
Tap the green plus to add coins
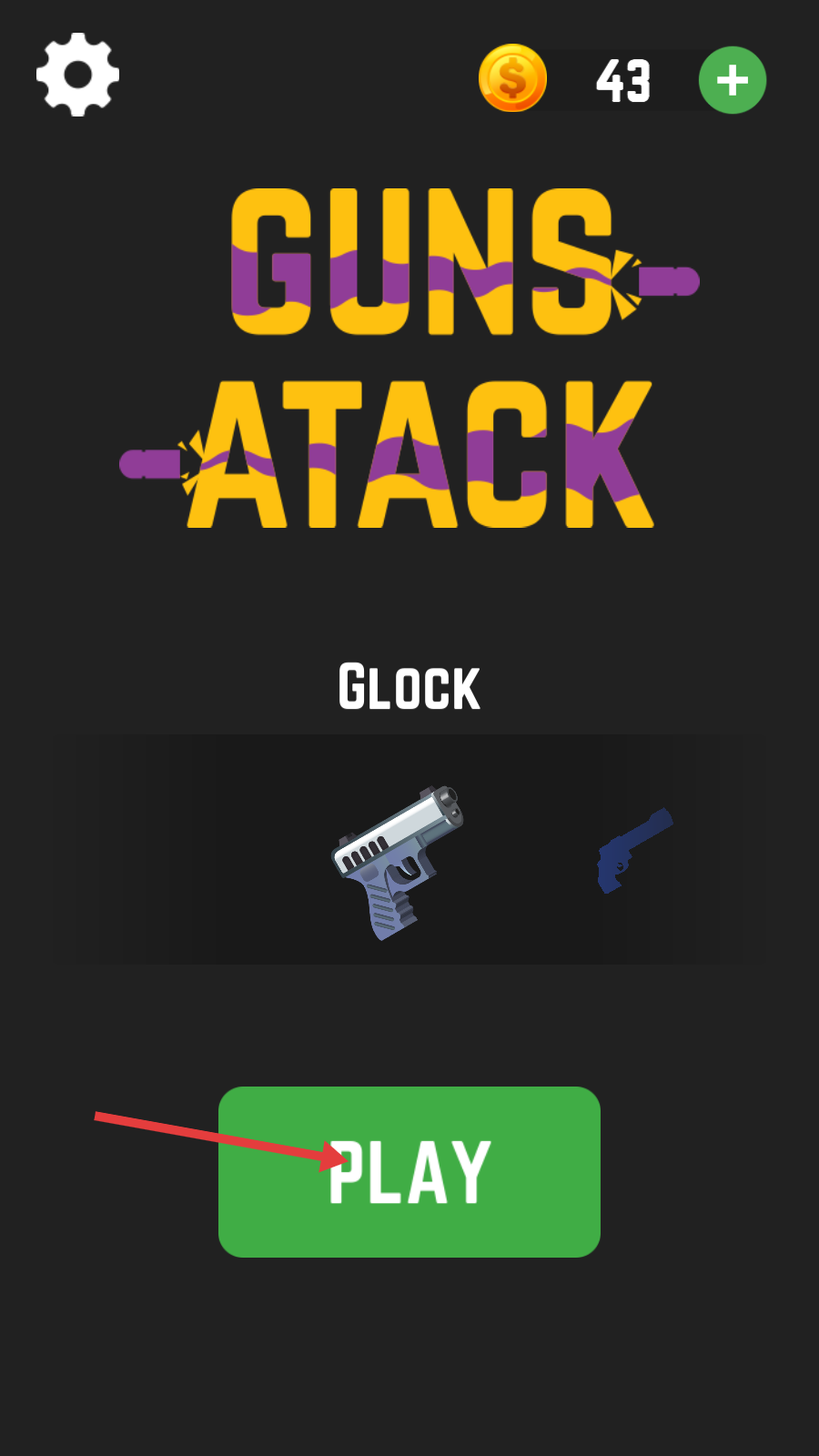[x=732, y=80]
